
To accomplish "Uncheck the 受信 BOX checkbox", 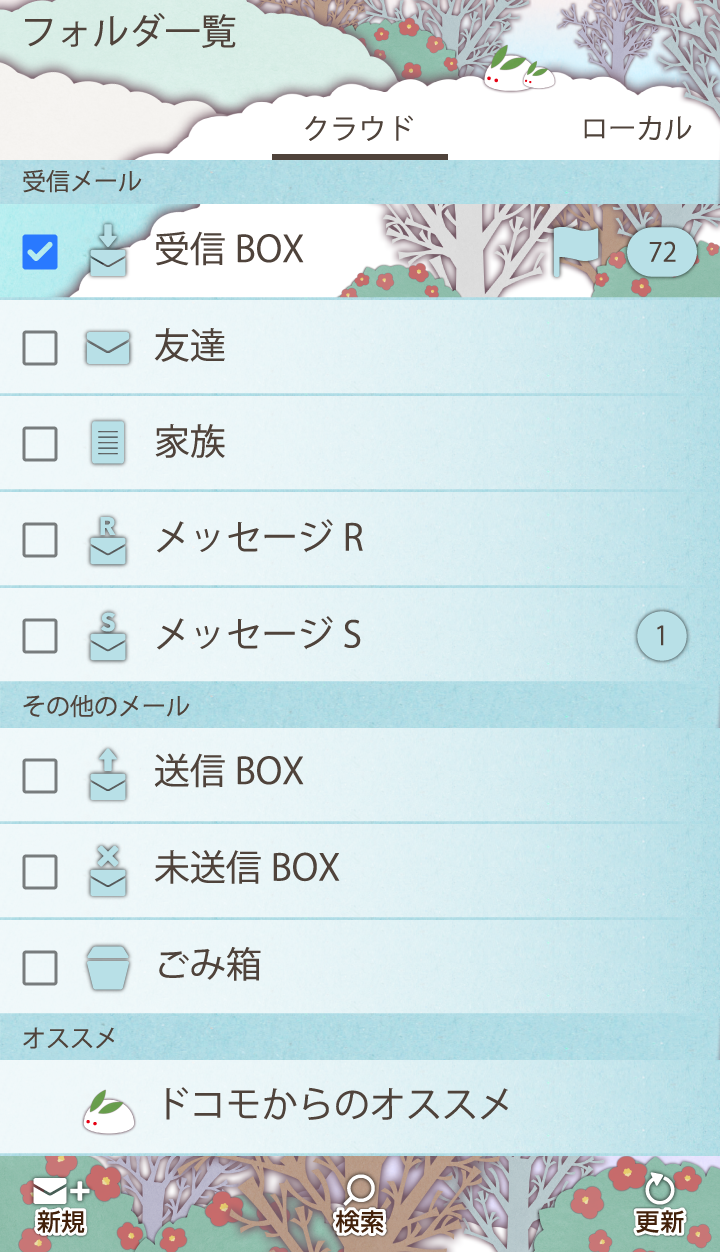I will [x=40, y=252].
